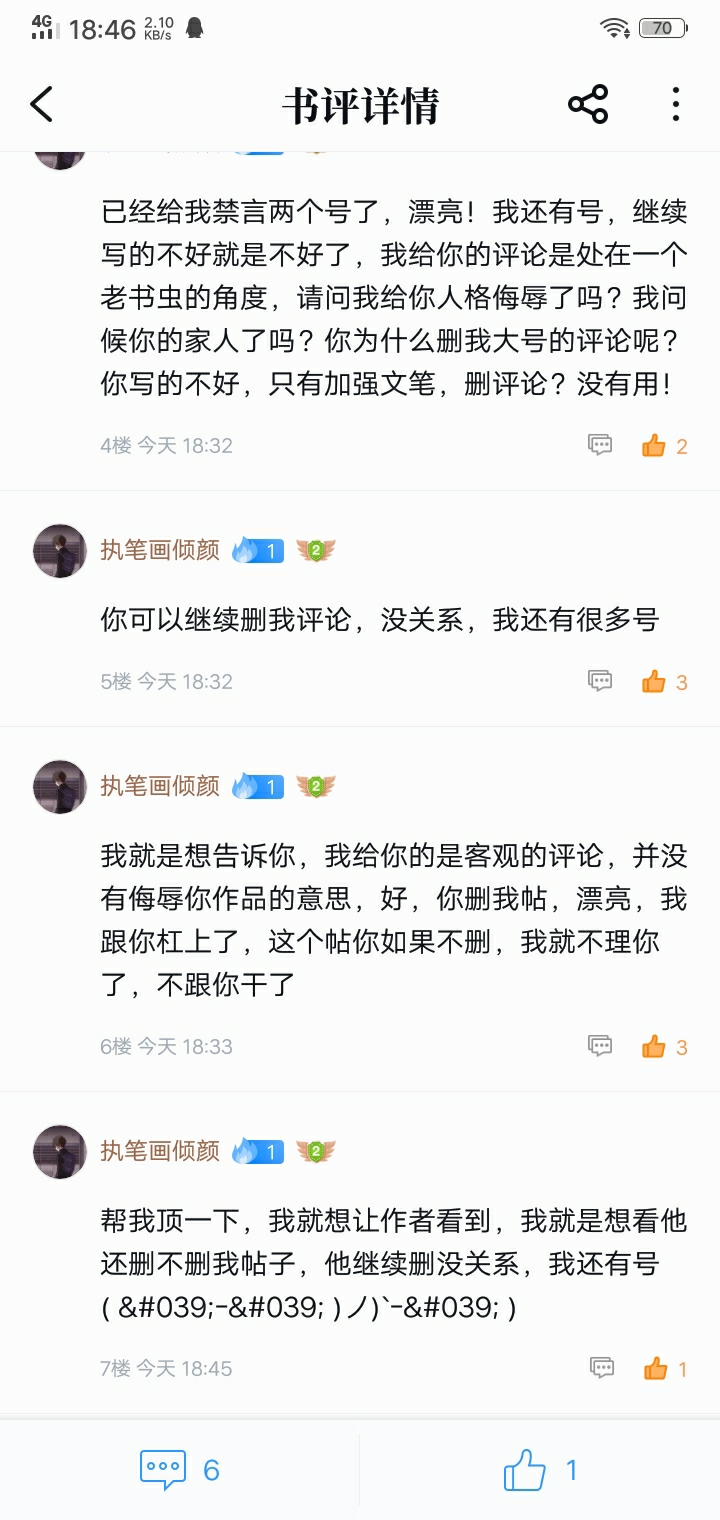Open username 执笔画倾颜 on 6楼 comment
The image size is (720, 1520).
pyautogui.click(x=160, y=786)
